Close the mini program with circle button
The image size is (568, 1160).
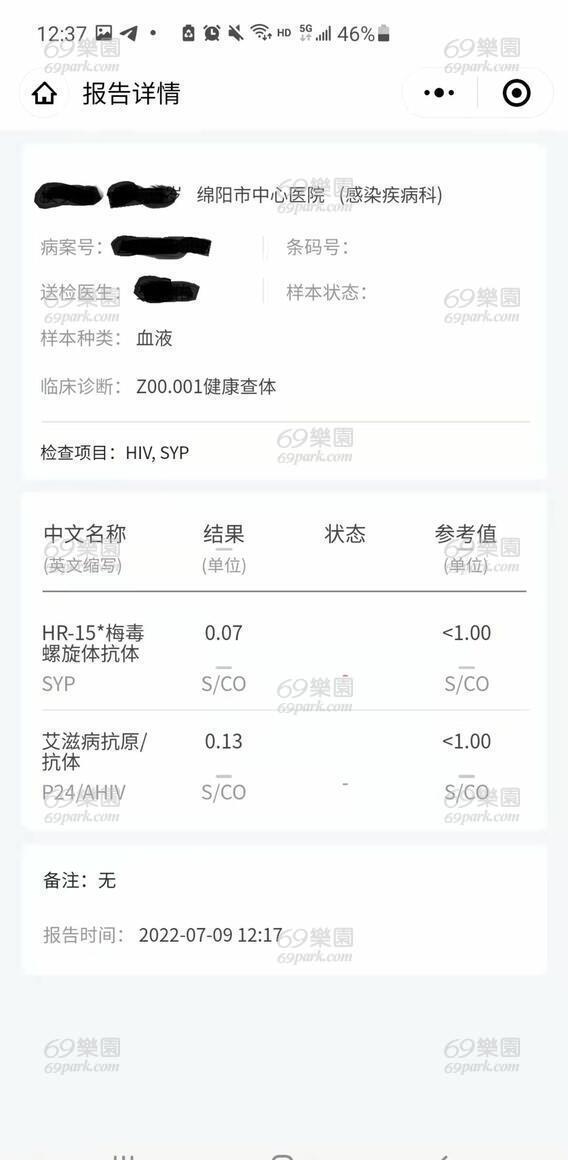[x=516, y=93]
